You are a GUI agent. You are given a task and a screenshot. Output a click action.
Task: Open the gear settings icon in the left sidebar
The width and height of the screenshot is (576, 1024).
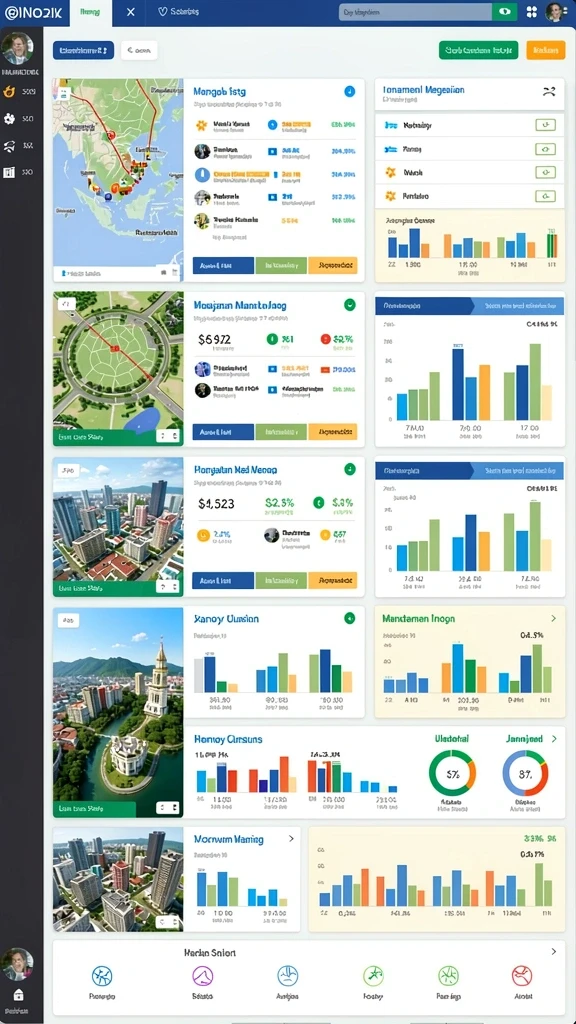(9, 119)
